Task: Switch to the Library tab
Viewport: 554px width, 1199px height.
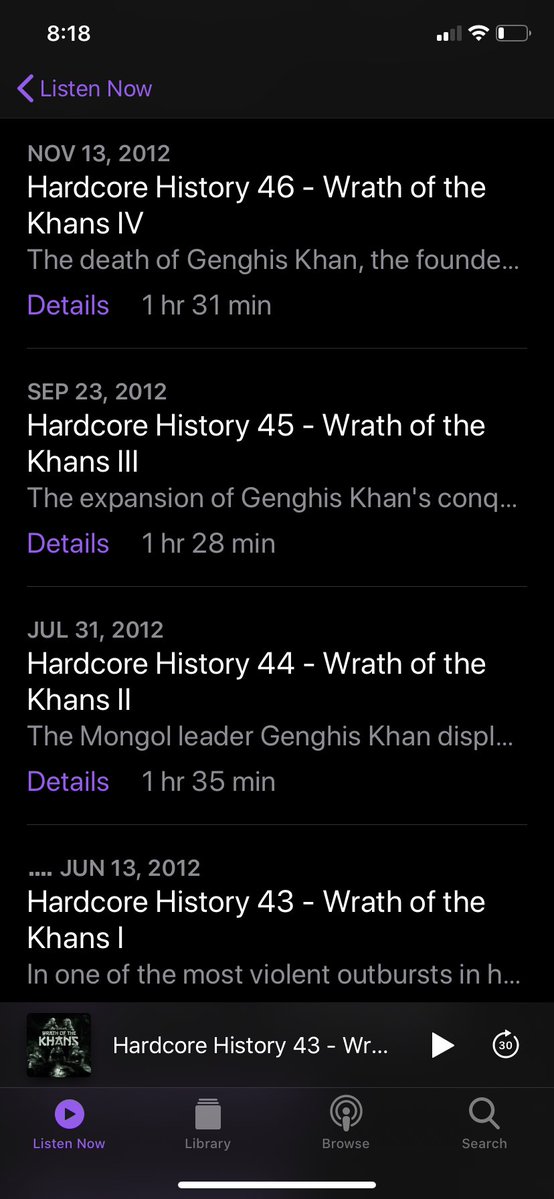Action: [x=207, y=1123]
